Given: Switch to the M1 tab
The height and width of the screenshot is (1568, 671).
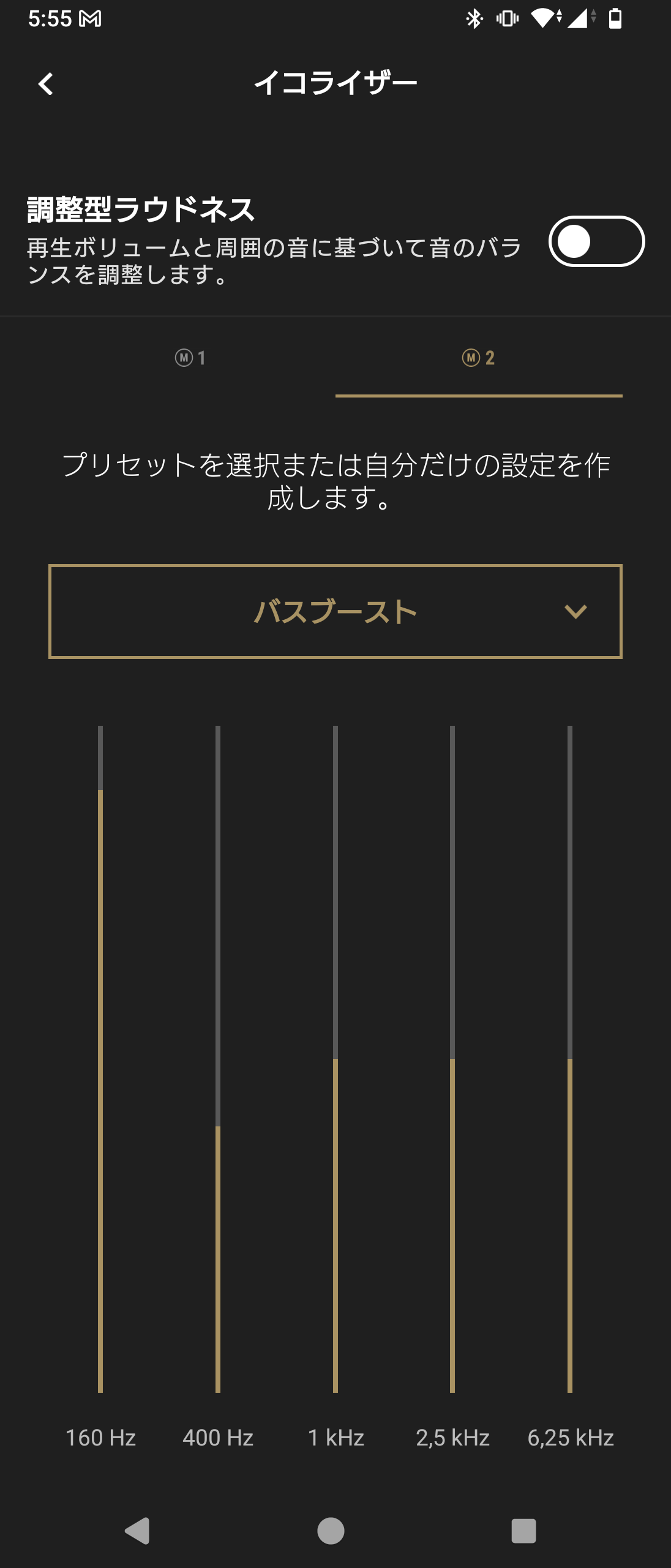Looking at the screenshot, I should click(190, 358).
